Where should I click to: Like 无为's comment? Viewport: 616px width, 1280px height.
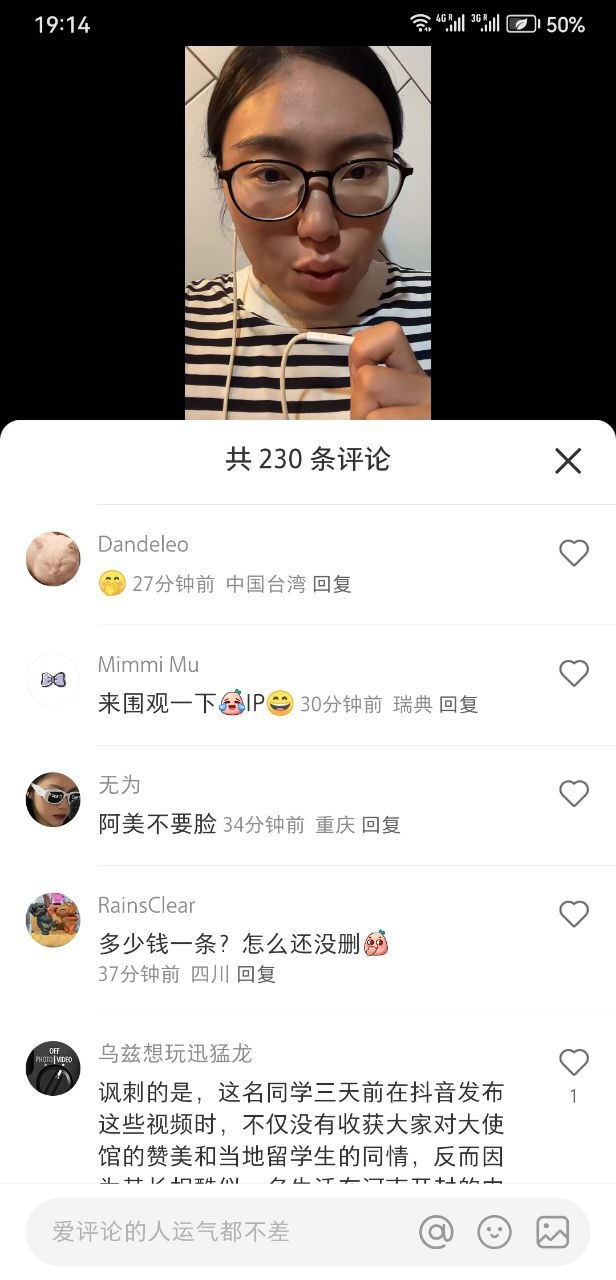click(x=573, y=793)
